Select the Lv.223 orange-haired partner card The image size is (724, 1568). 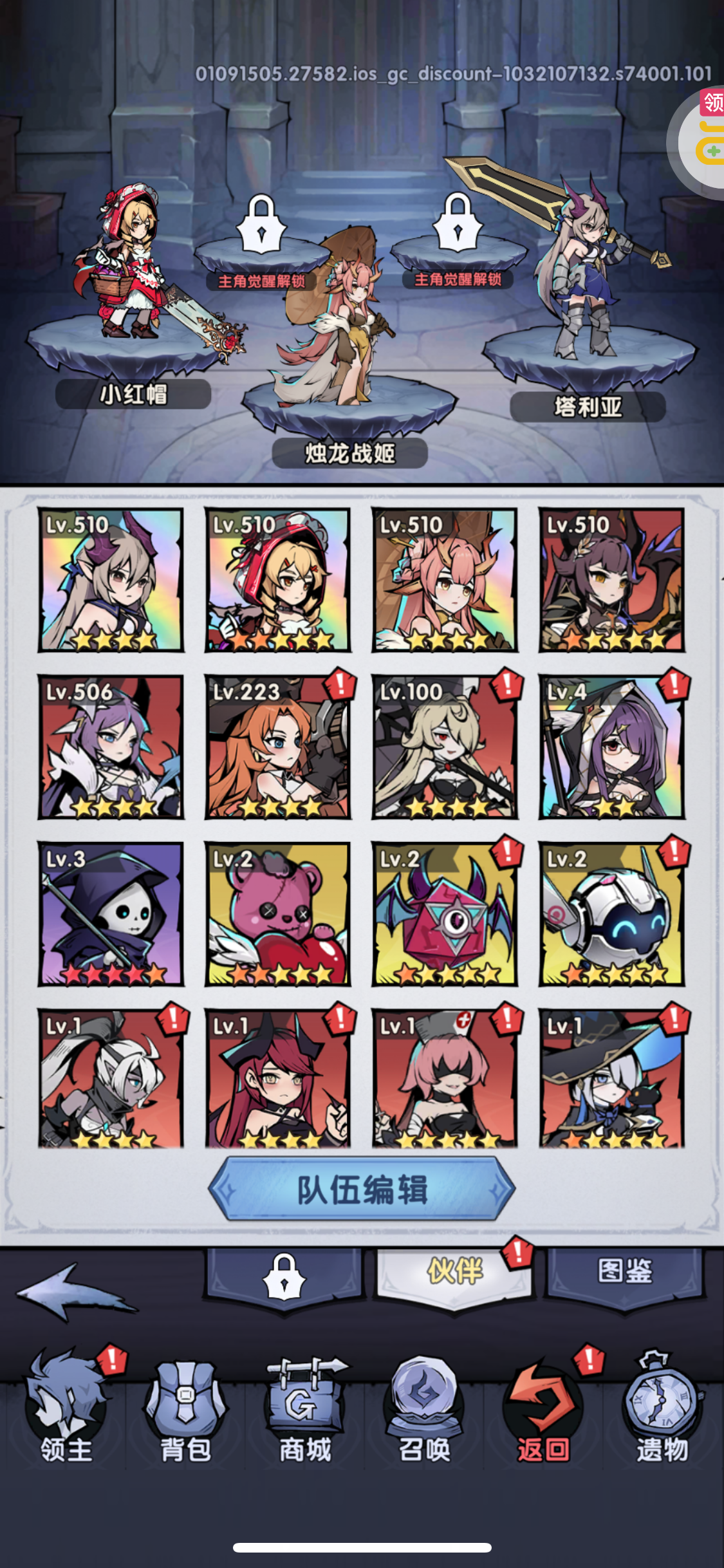click(277, 747)
